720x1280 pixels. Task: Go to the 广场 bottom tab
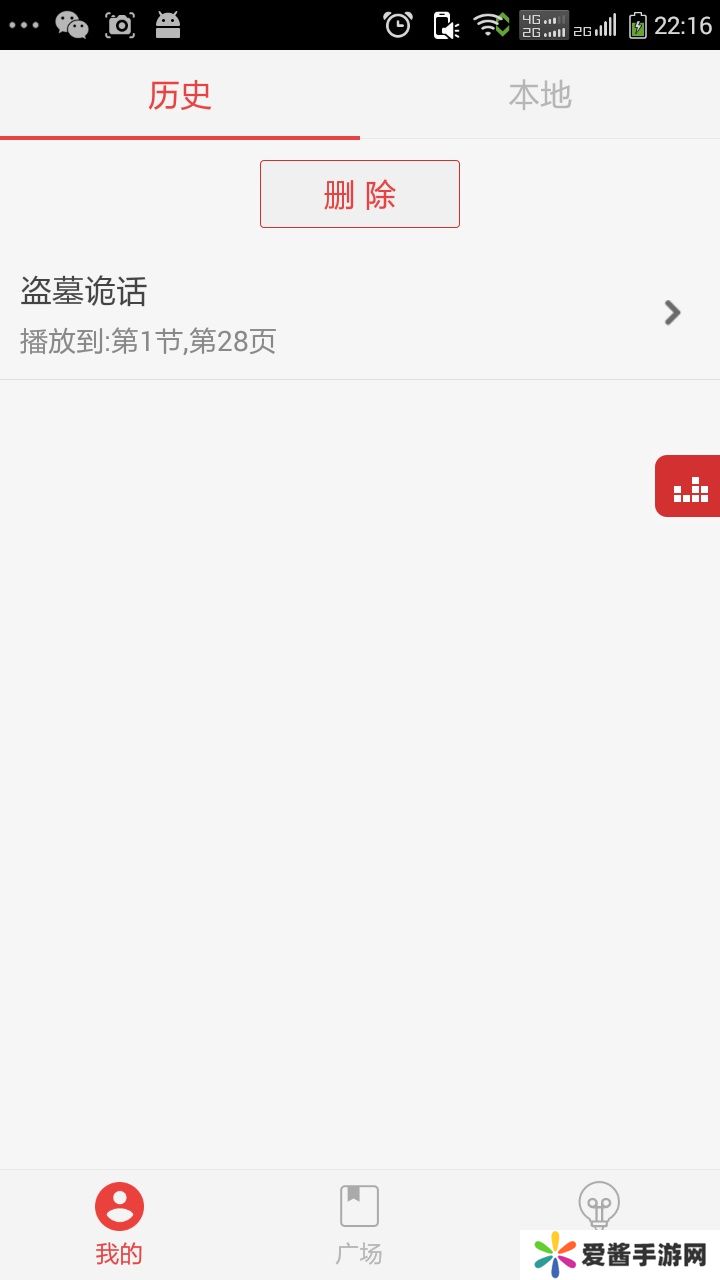pyautogui.click(x=359, y=1222)
